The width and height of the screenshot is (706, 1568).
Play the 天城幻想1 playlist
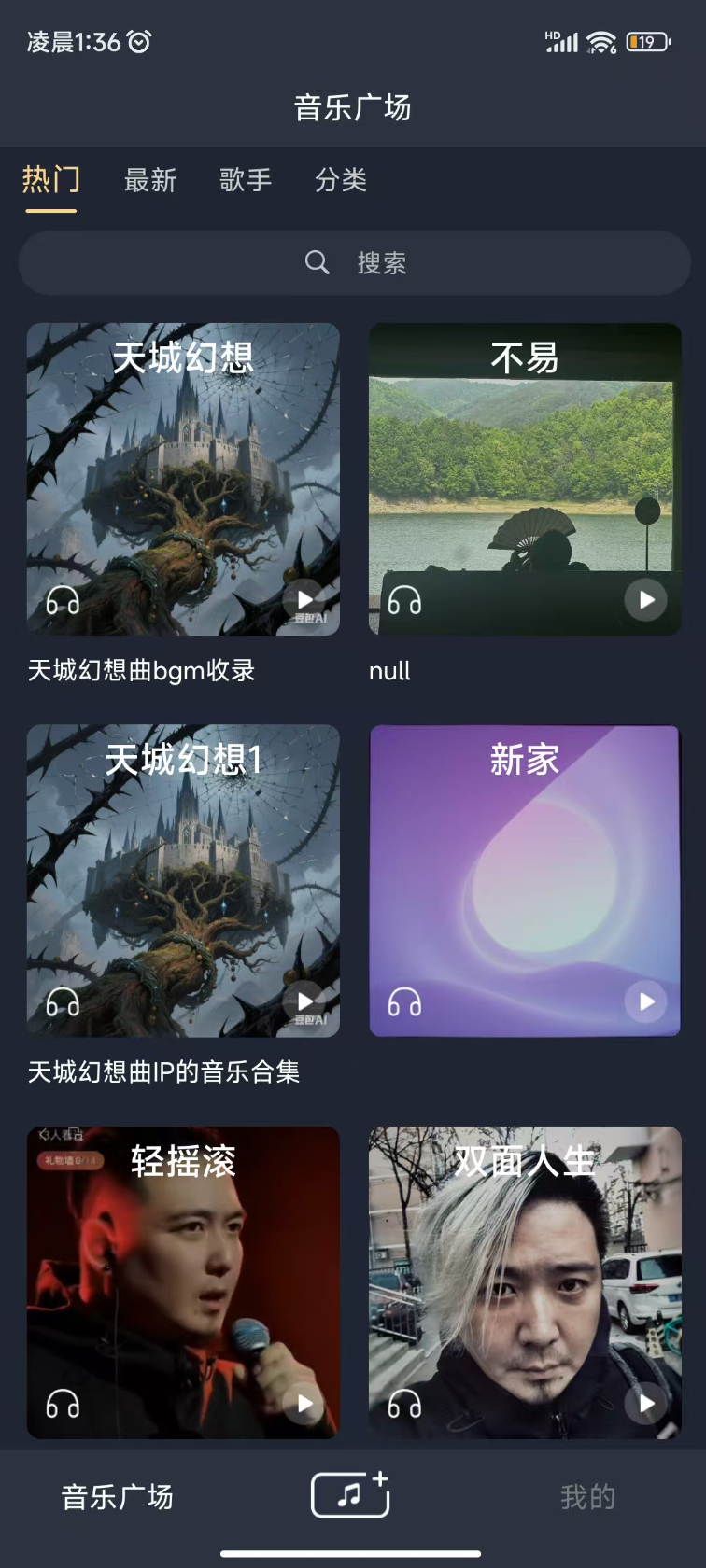pyautogui.click(x=304, y=1001)
